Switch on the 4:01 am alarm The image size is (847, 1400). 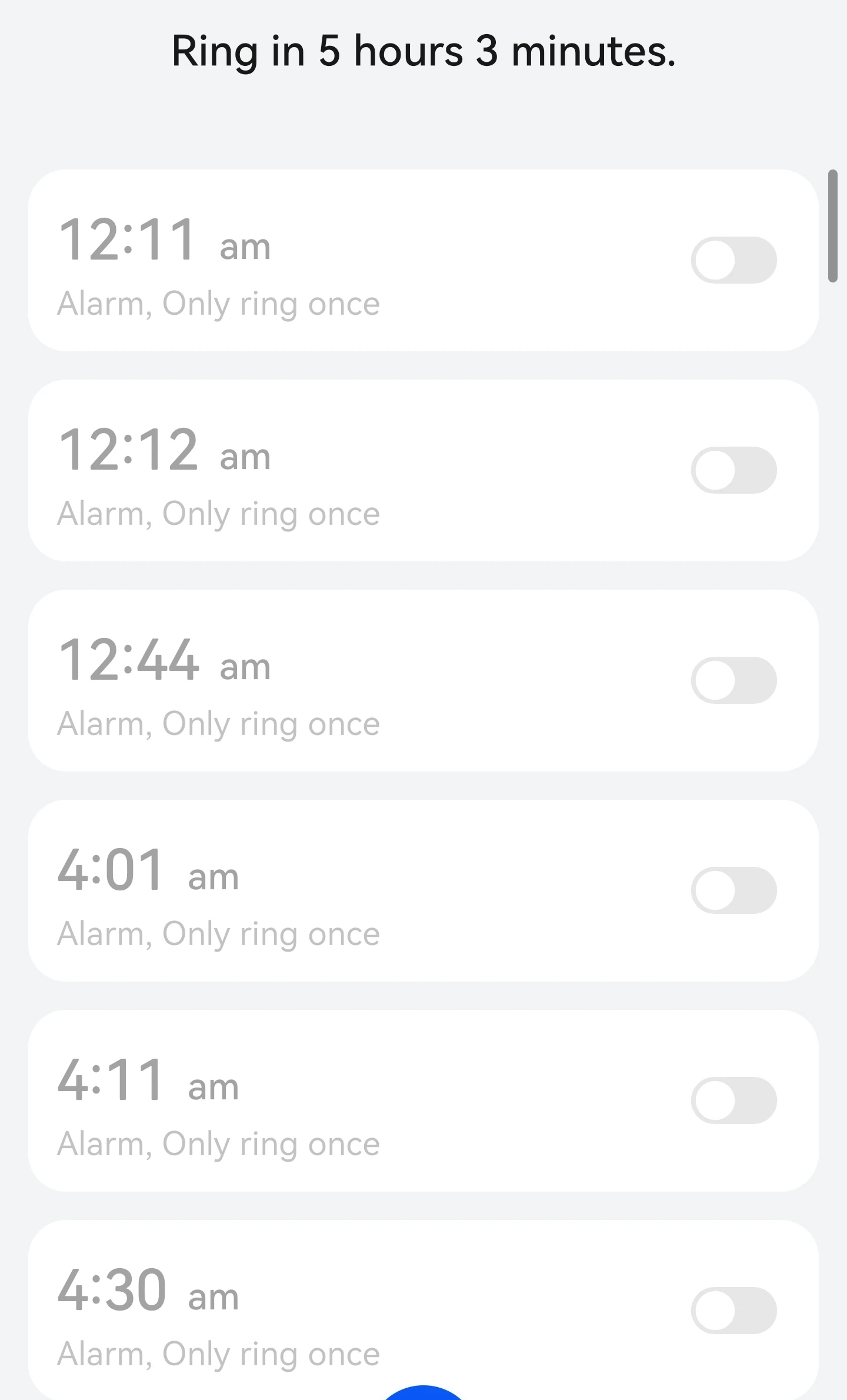pos(733,890)
